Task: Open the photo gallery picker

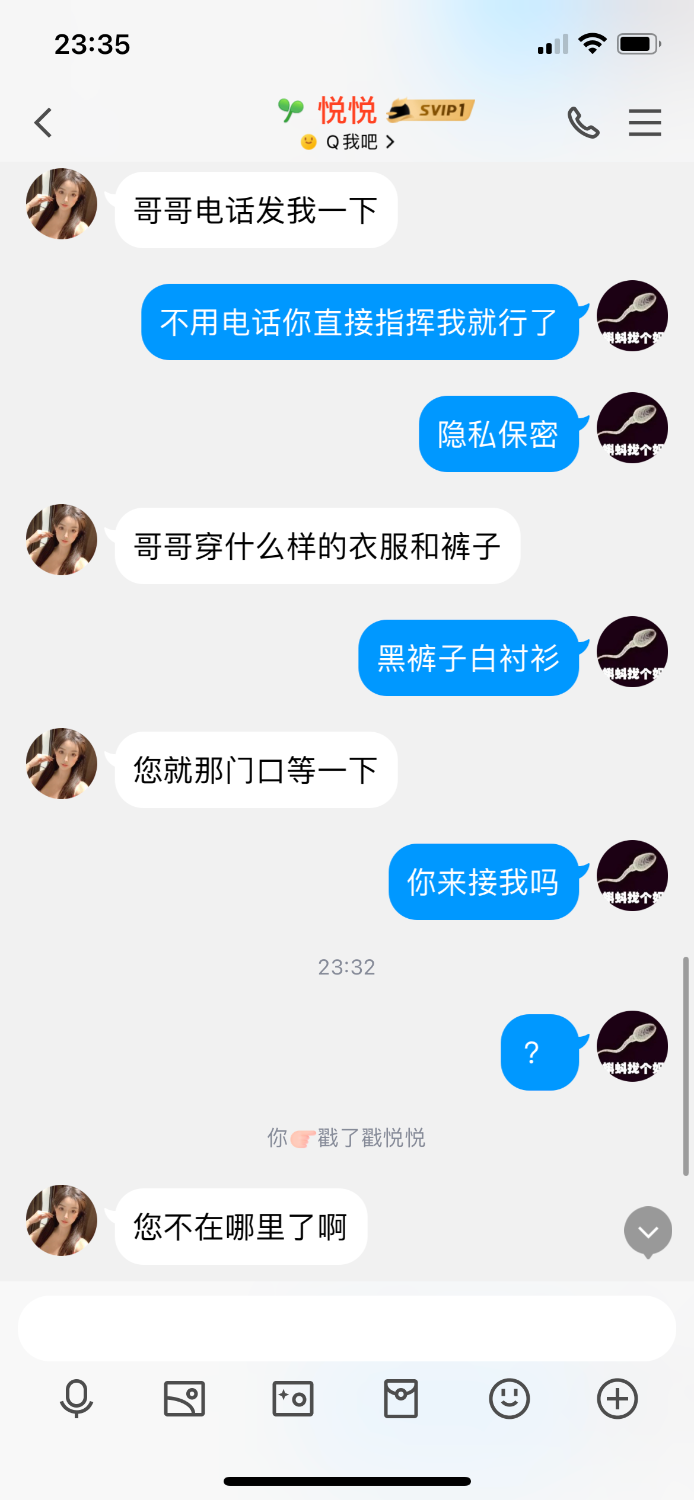Action: (184, 1398)
